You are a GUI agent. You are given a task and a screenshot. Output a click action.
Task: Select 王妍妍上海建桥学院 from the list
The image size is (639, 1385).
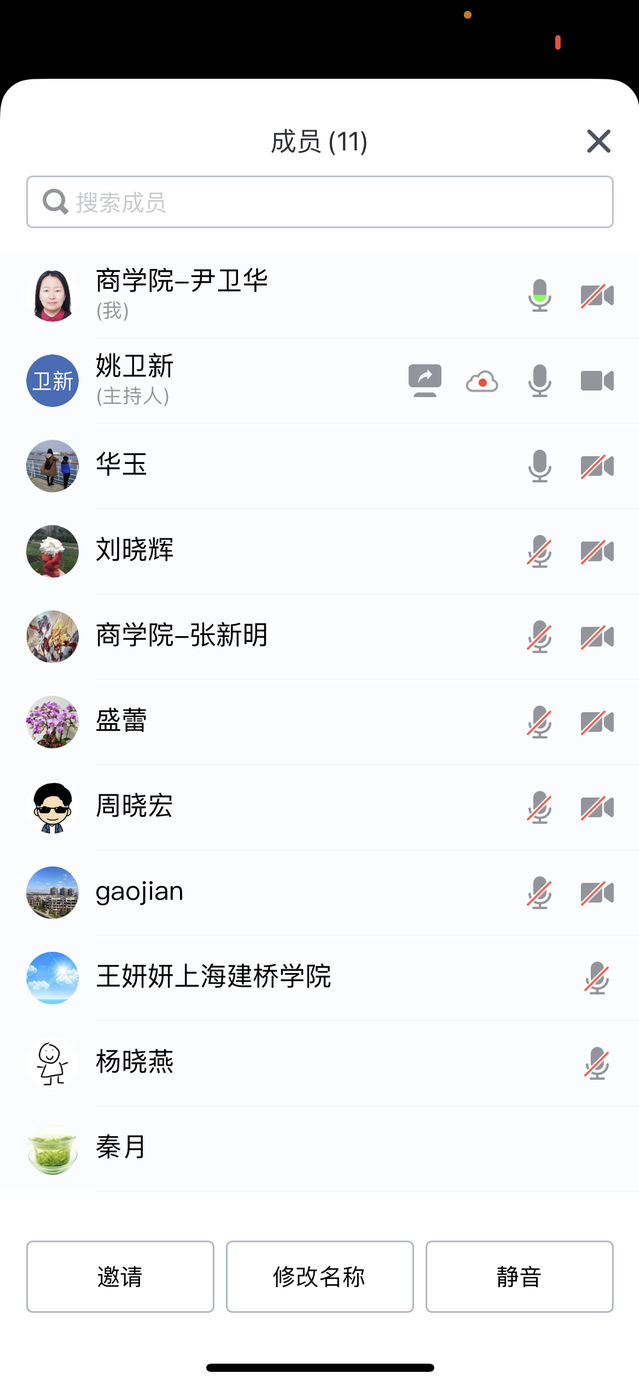click(214, 977)
